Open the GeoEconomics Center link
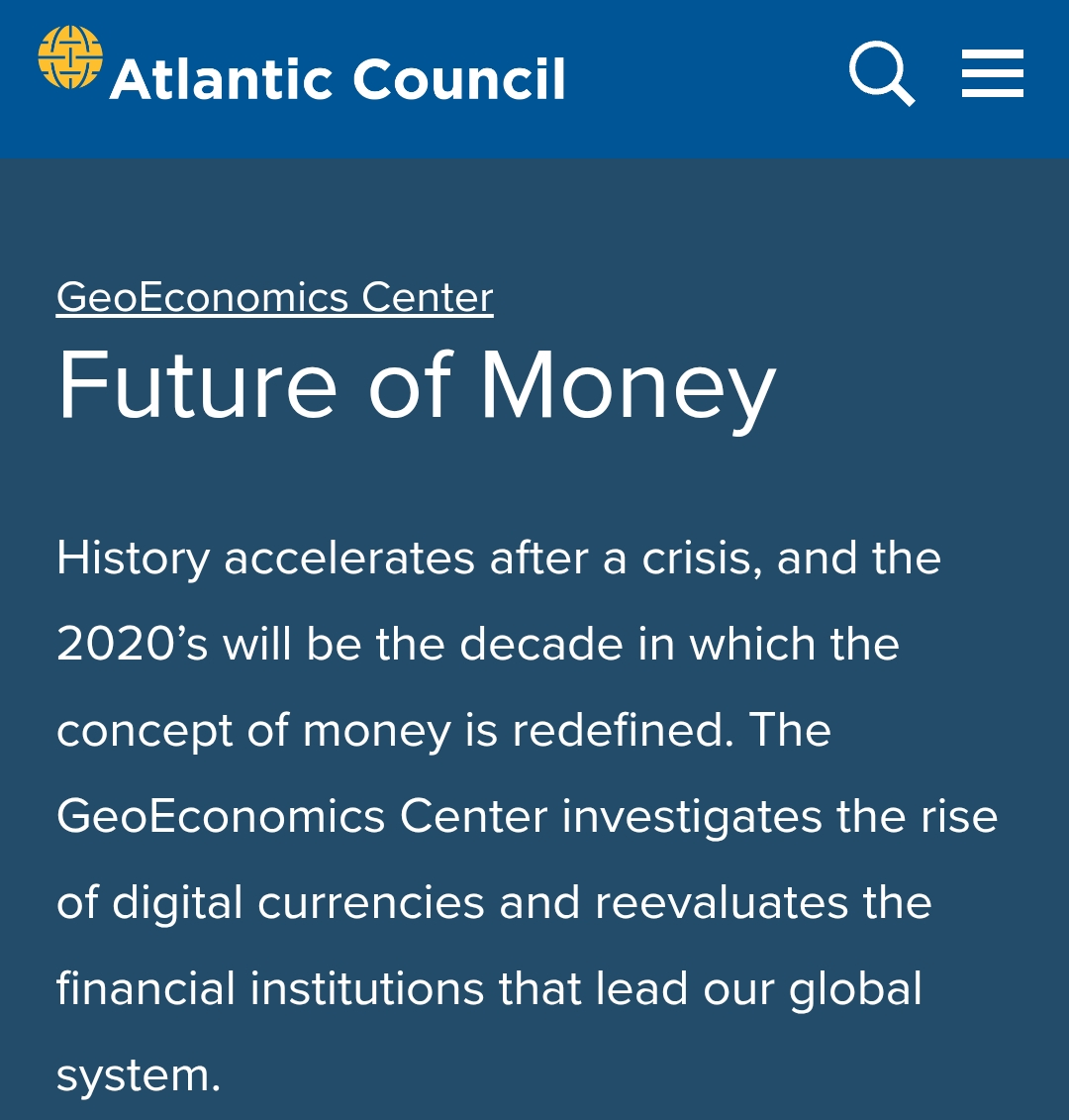Viewport: 1069px width, 1120px height. pyautogui.click(x=275, y=297)
